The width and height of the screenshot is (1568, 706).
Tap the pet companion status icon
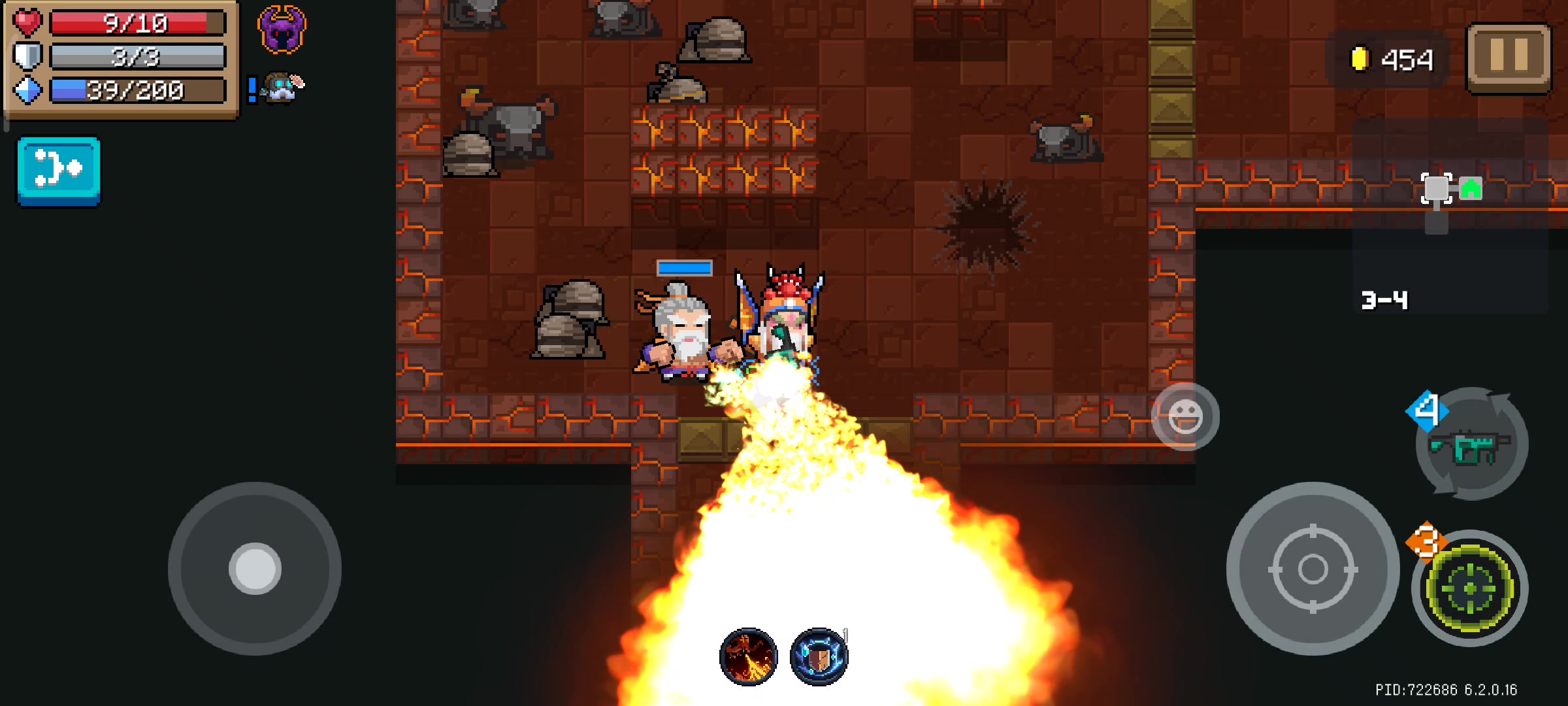283,88
